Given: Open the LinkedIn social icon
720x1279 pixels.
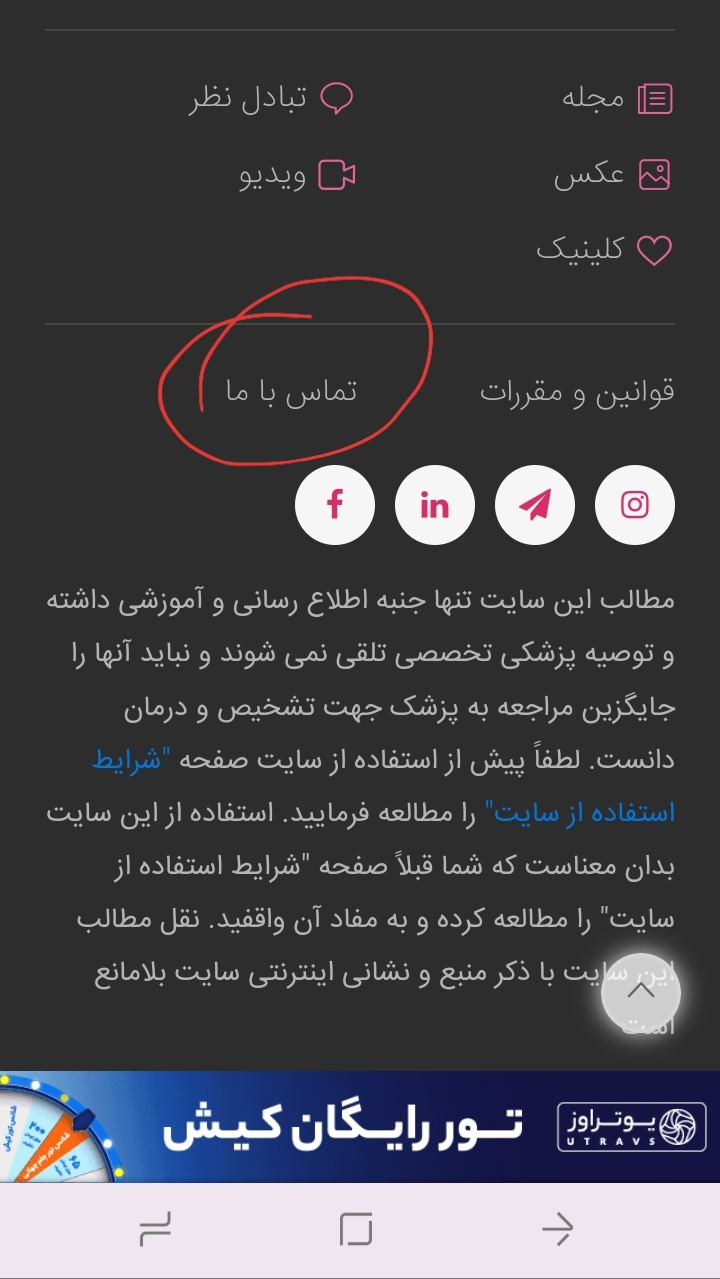Looking at the screenshot, I should click(435, 505).
